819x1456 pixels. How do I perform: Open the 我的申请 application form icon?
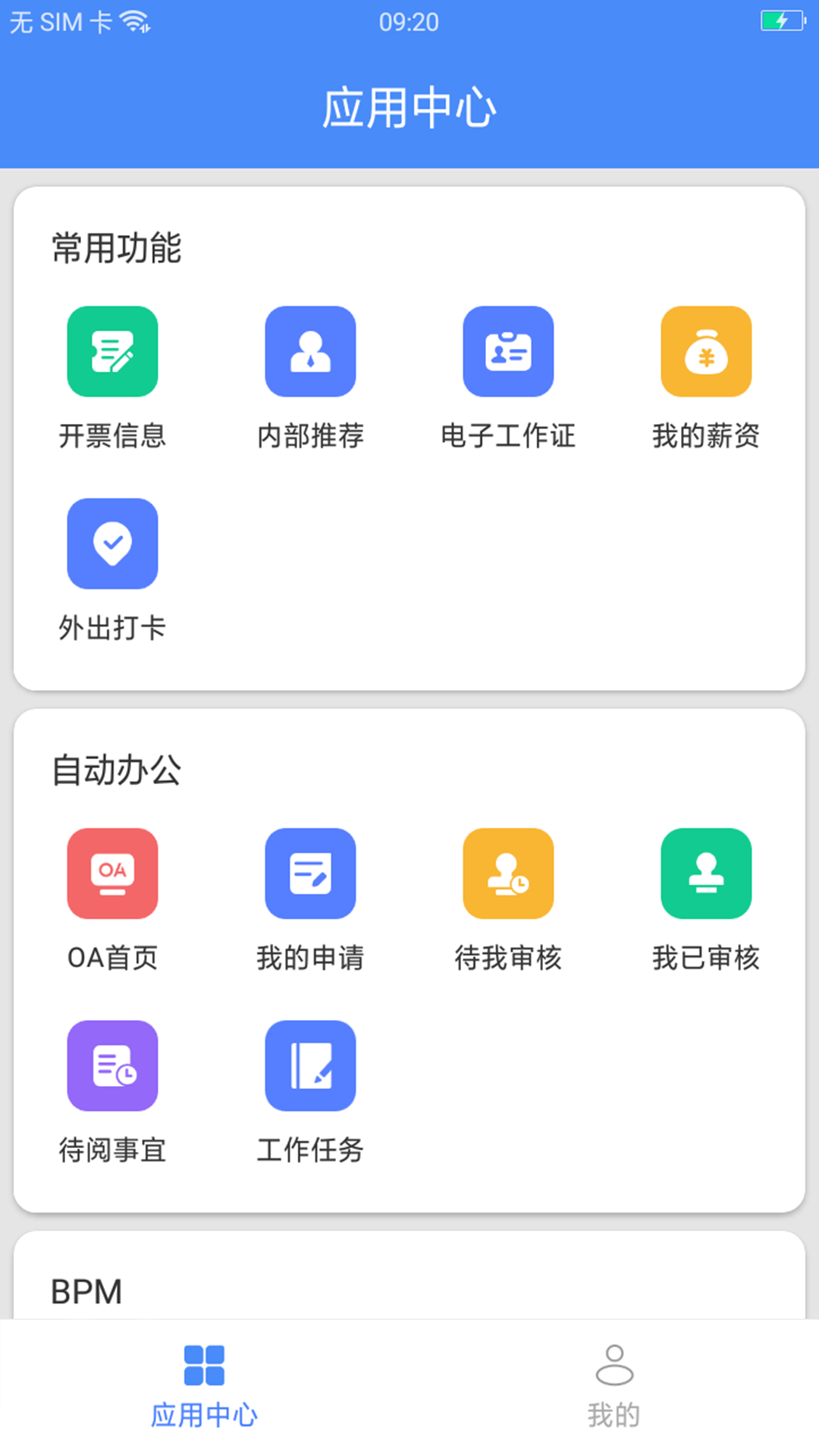pyautogui.click(x=310, y=873)
